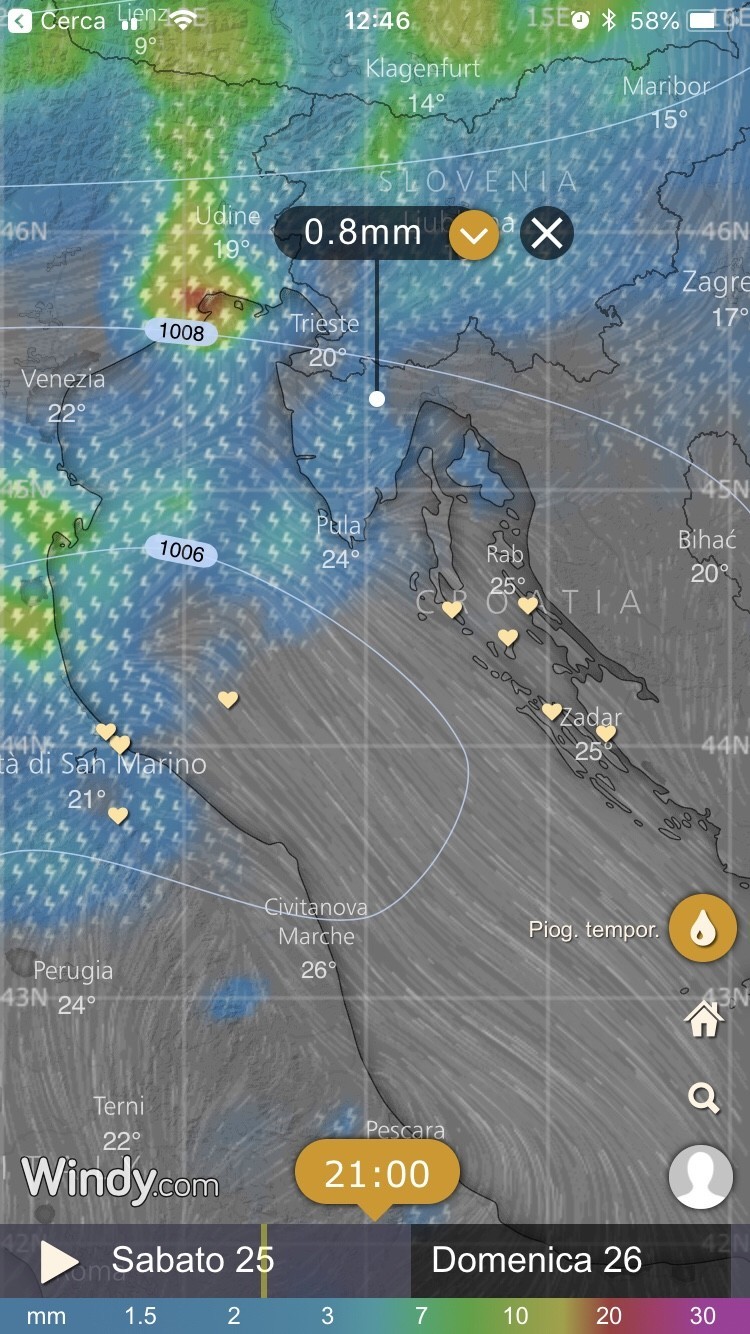Open the user profile avatar
Screen dimensions: 750x1334
click(701, 1177)
